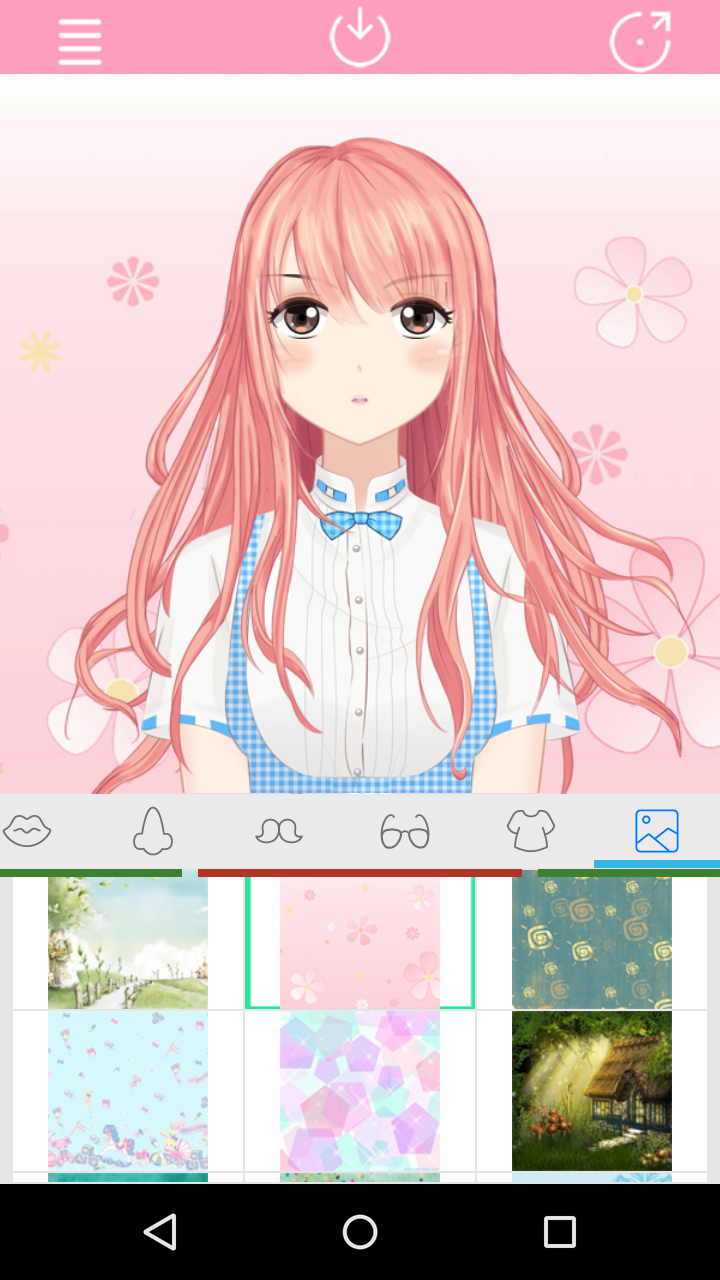Save the avatar with download icon
Screen dimensions: 720x1280
pyautogui.click(x=360, y=38)
